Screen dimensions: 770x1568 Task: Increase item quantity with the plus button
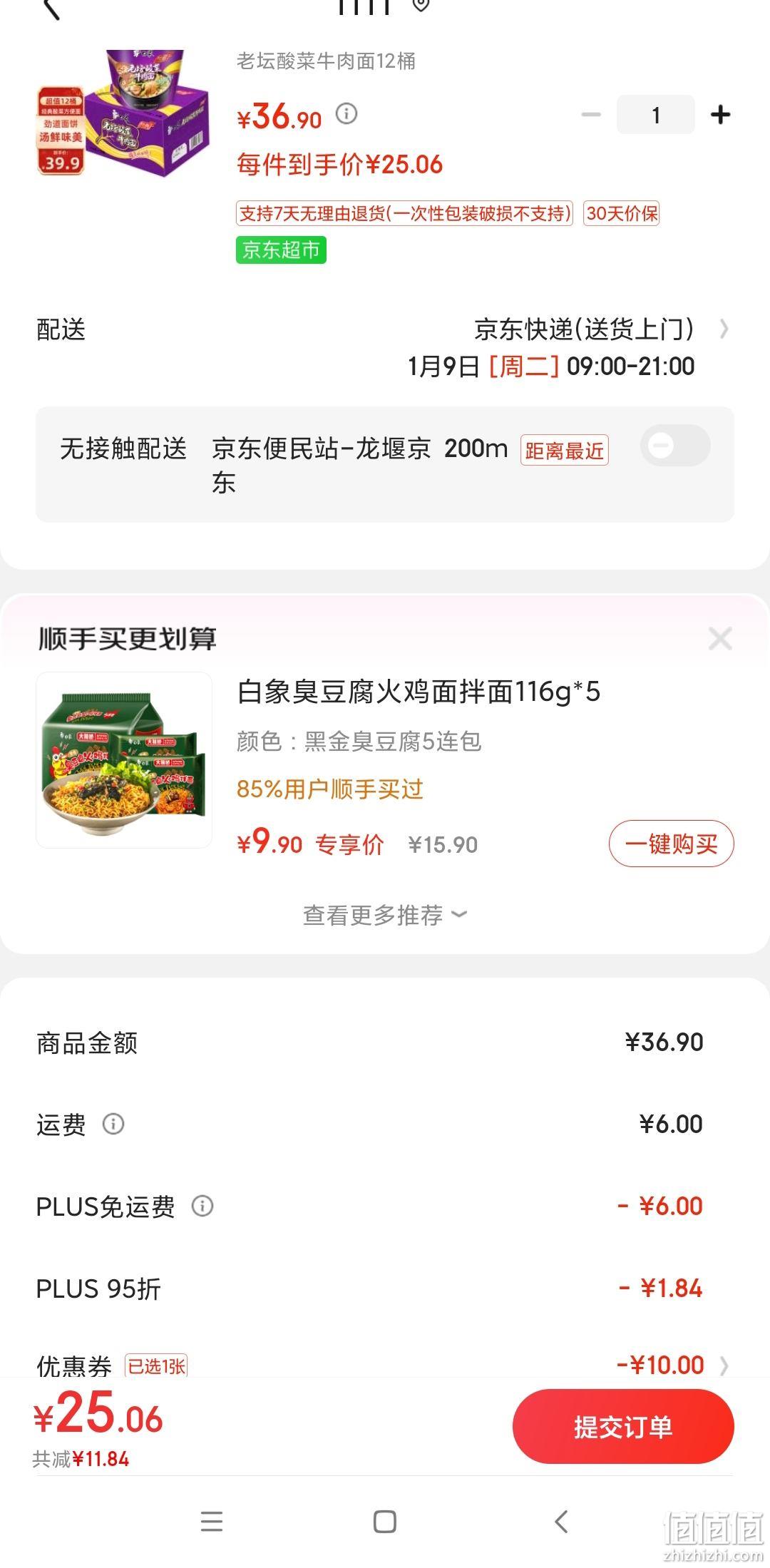pos(720,114)
